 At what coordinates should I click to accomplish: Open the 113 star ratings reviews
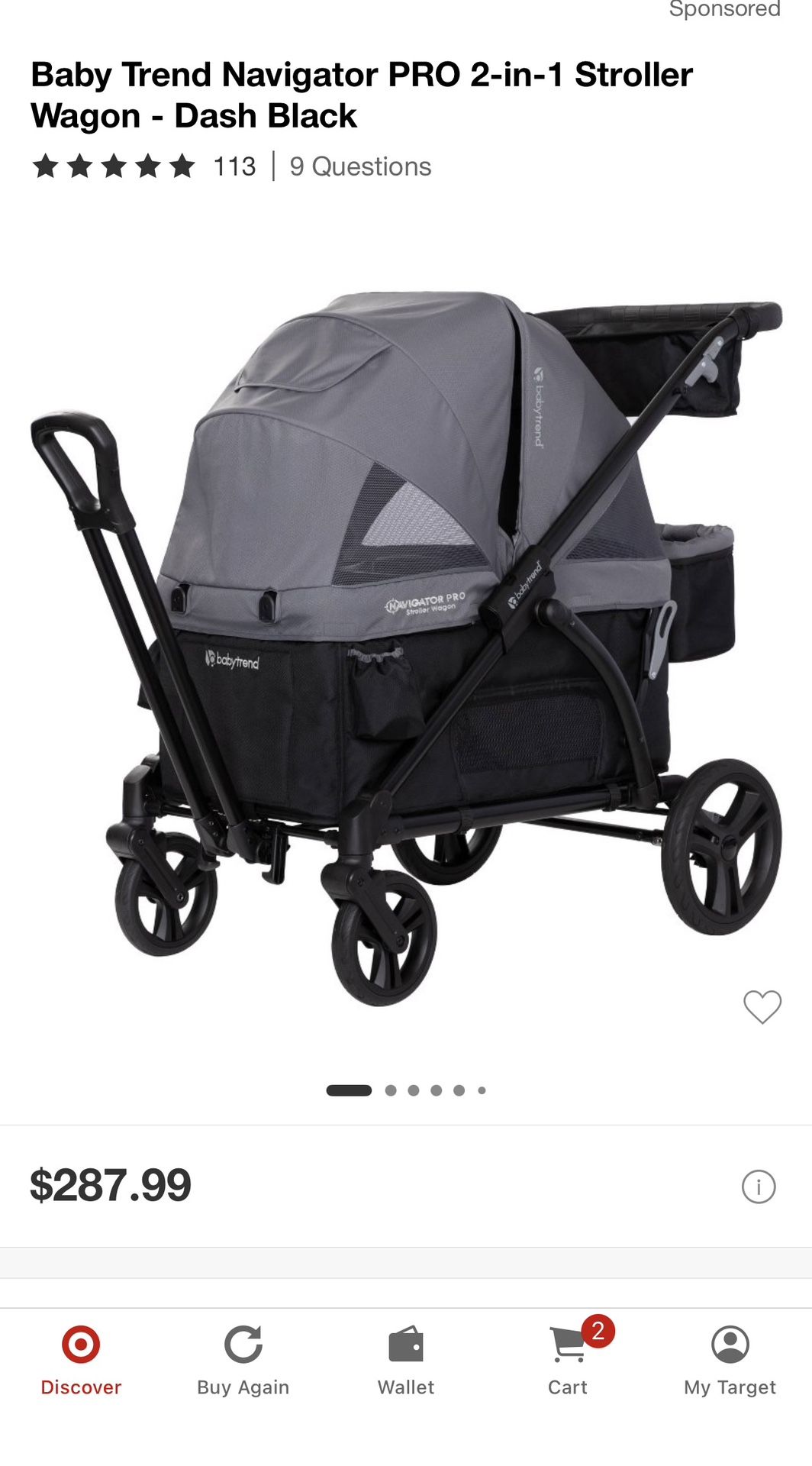pyautogui.click(x=143, y=166)
